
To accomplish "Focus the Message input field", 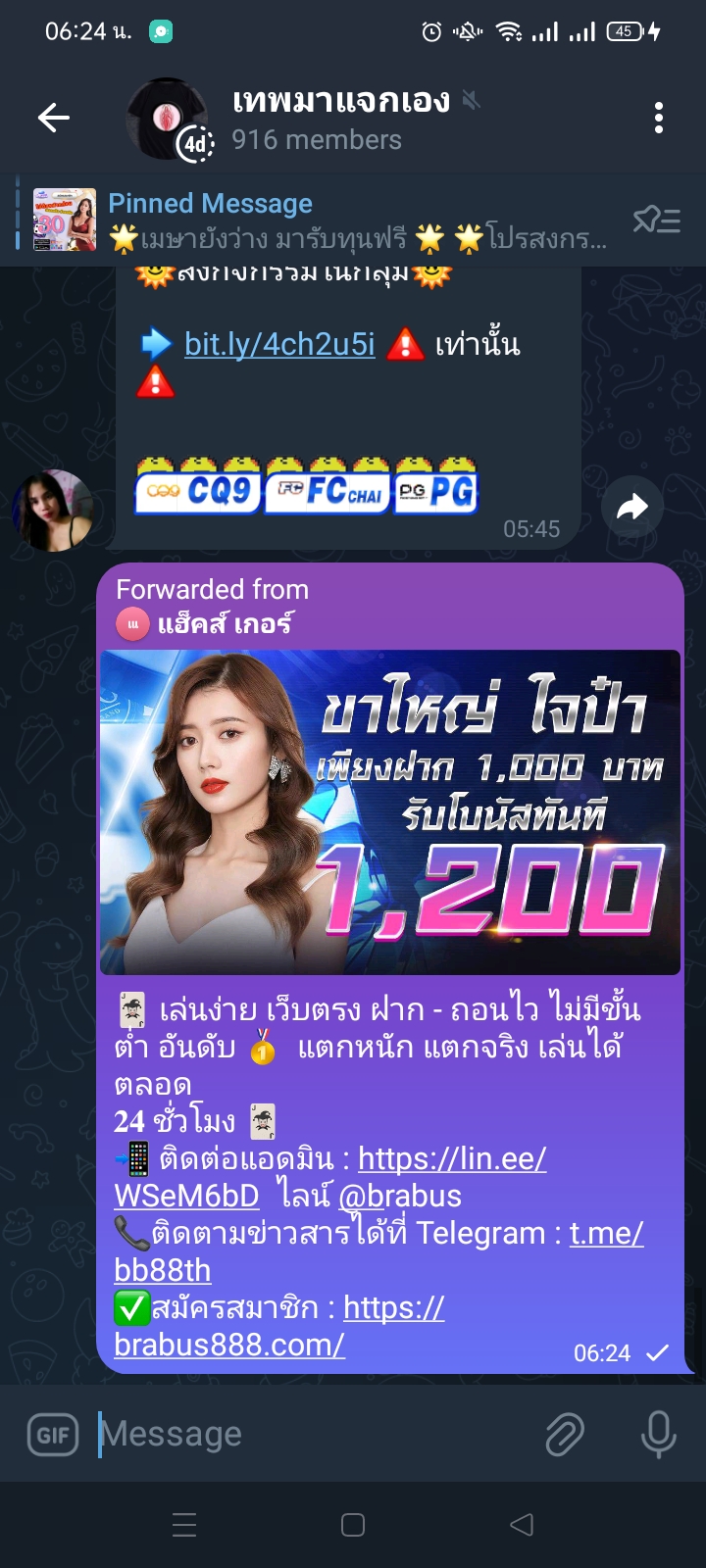I will pos(314,1435).
